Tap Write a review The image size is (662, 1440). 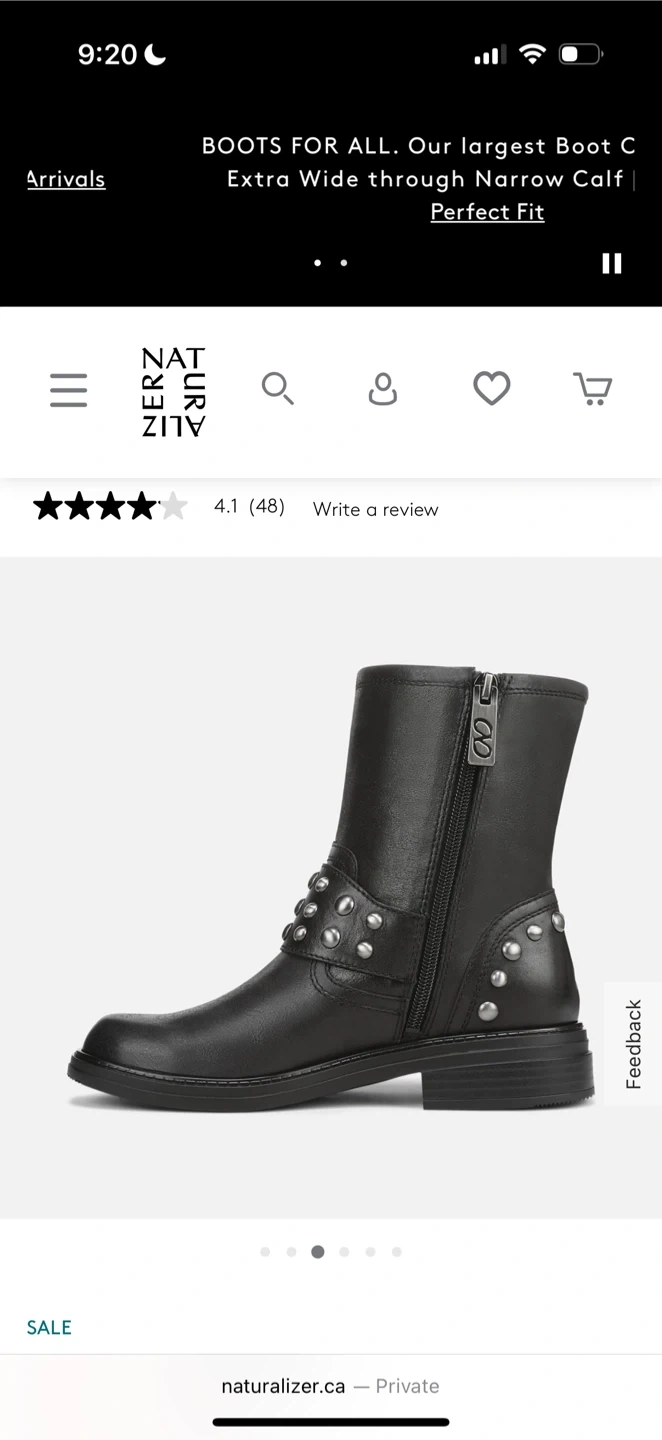click(x=375, y=509)
